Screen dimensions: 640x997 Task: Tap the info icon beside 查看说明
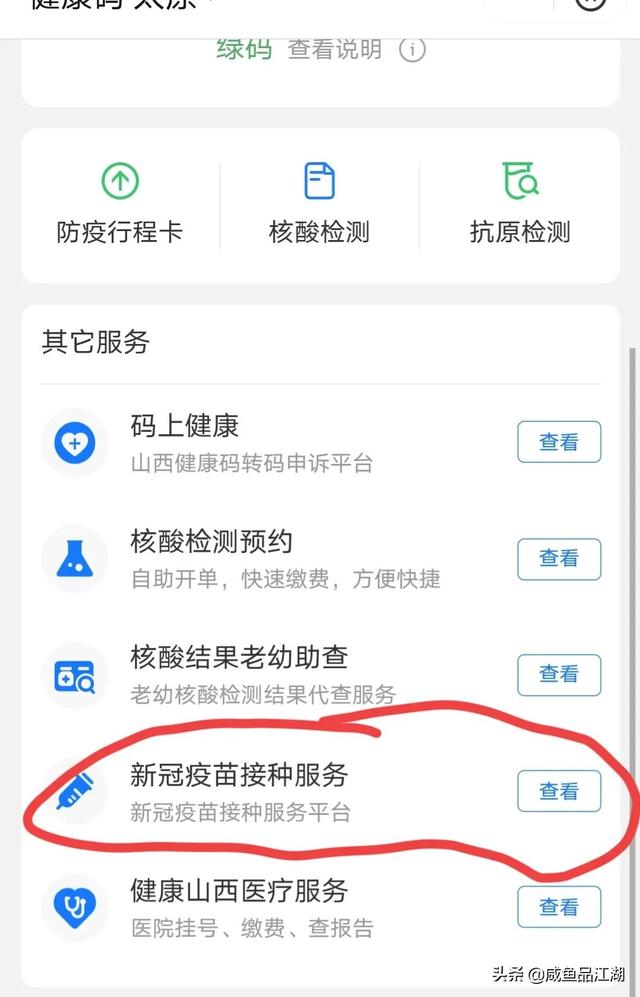pos(412,49)
